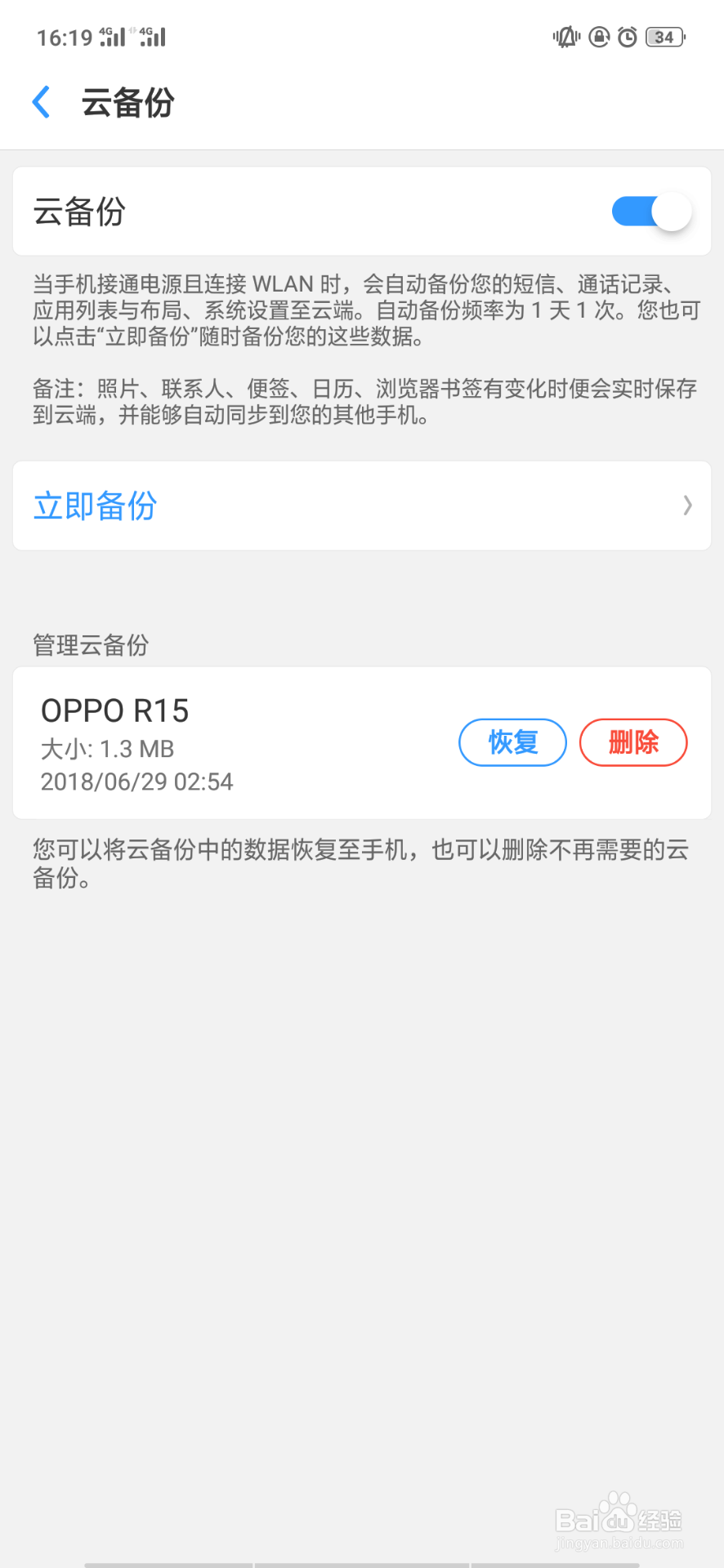724x1568 pixels.
Task: Tap the right-pointing arrow on backup row
Action: (x=689, y=506)
